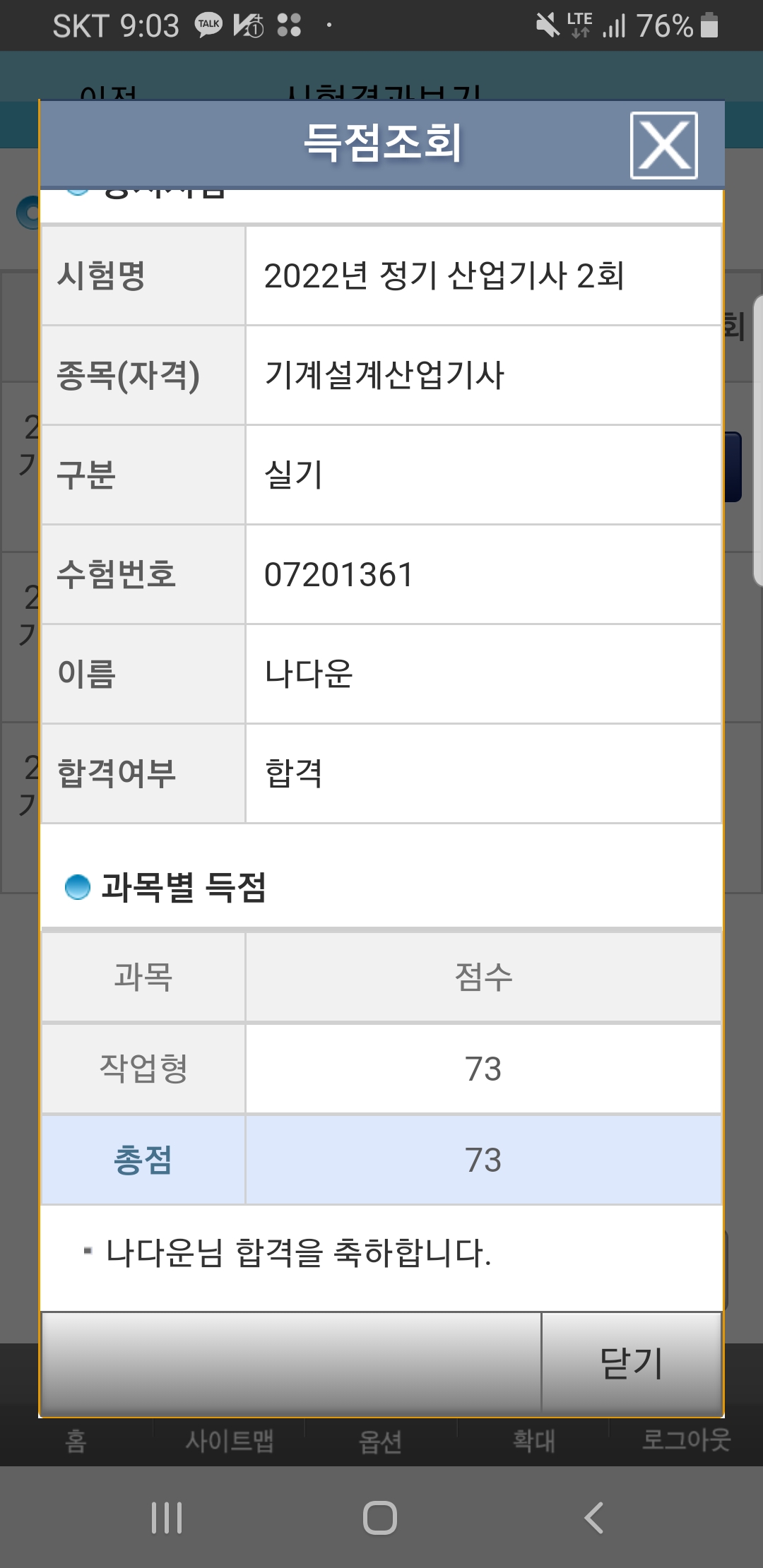
Task: Close the 득점조회 dialog with the X
Action: pyautogui.click(x=663, y=145)
